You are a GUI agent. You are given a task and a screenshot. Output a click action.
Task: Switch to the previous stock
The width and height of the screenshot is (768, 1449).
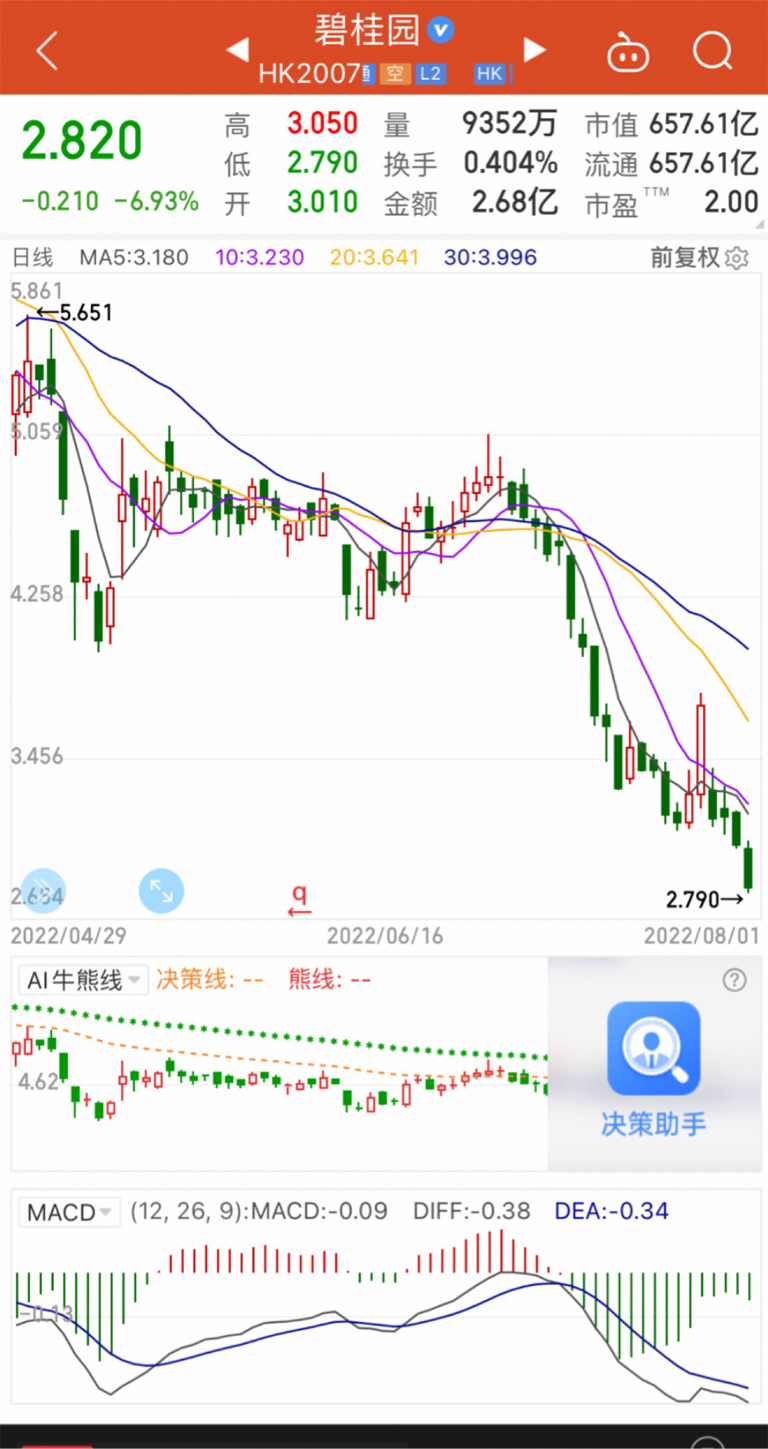[237, 49]
